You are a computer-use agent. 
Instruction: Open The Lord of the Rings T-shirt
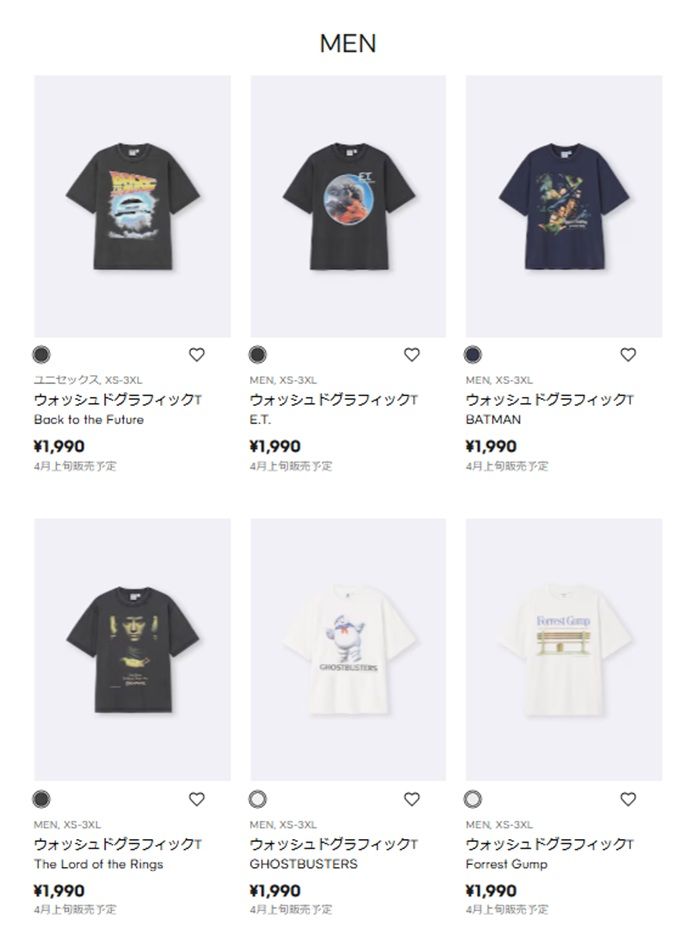(132, 649)
